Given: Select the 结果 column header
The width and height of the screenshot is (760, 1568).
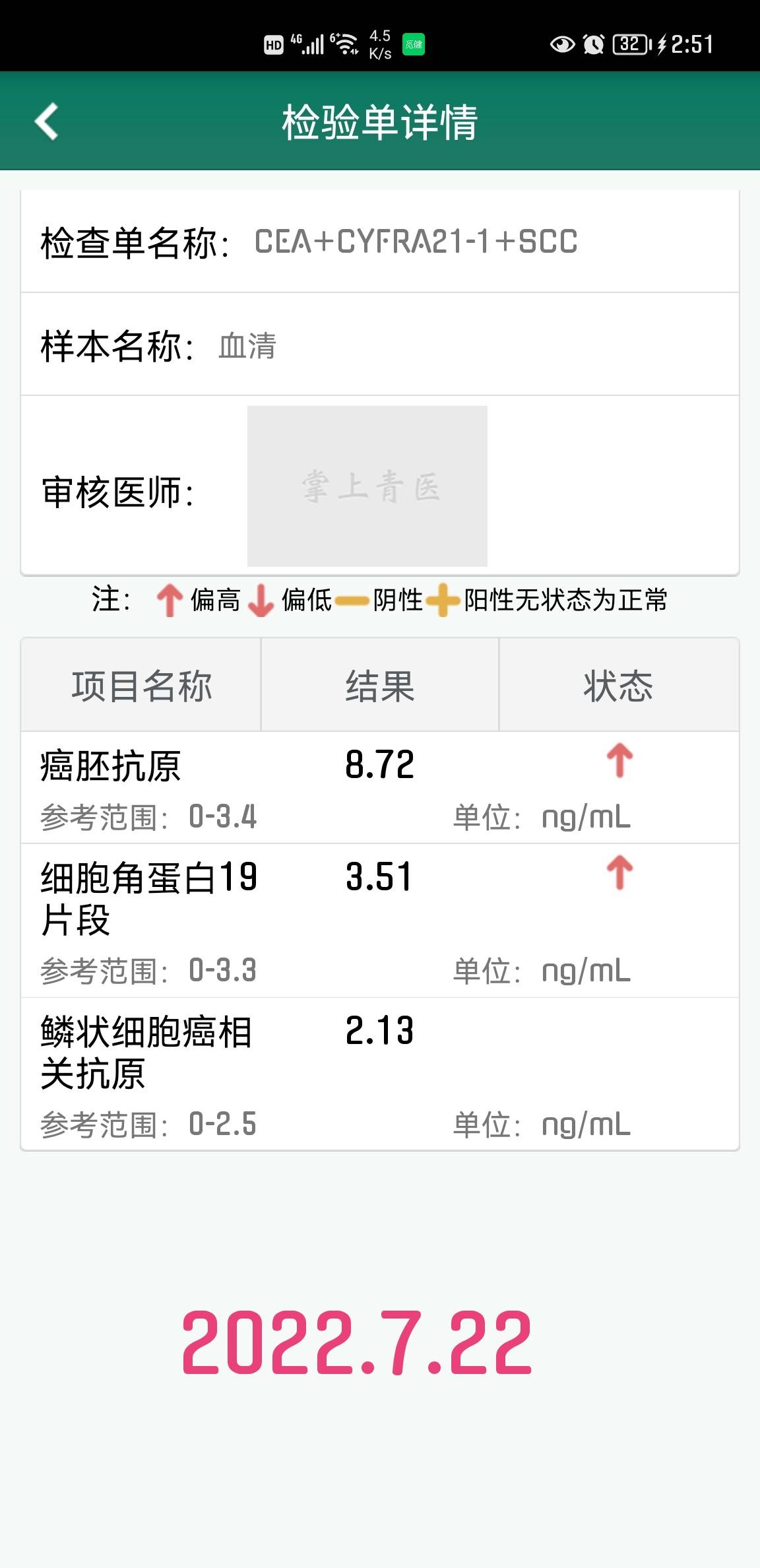Looking at the screenshot, I should [380, 686].
